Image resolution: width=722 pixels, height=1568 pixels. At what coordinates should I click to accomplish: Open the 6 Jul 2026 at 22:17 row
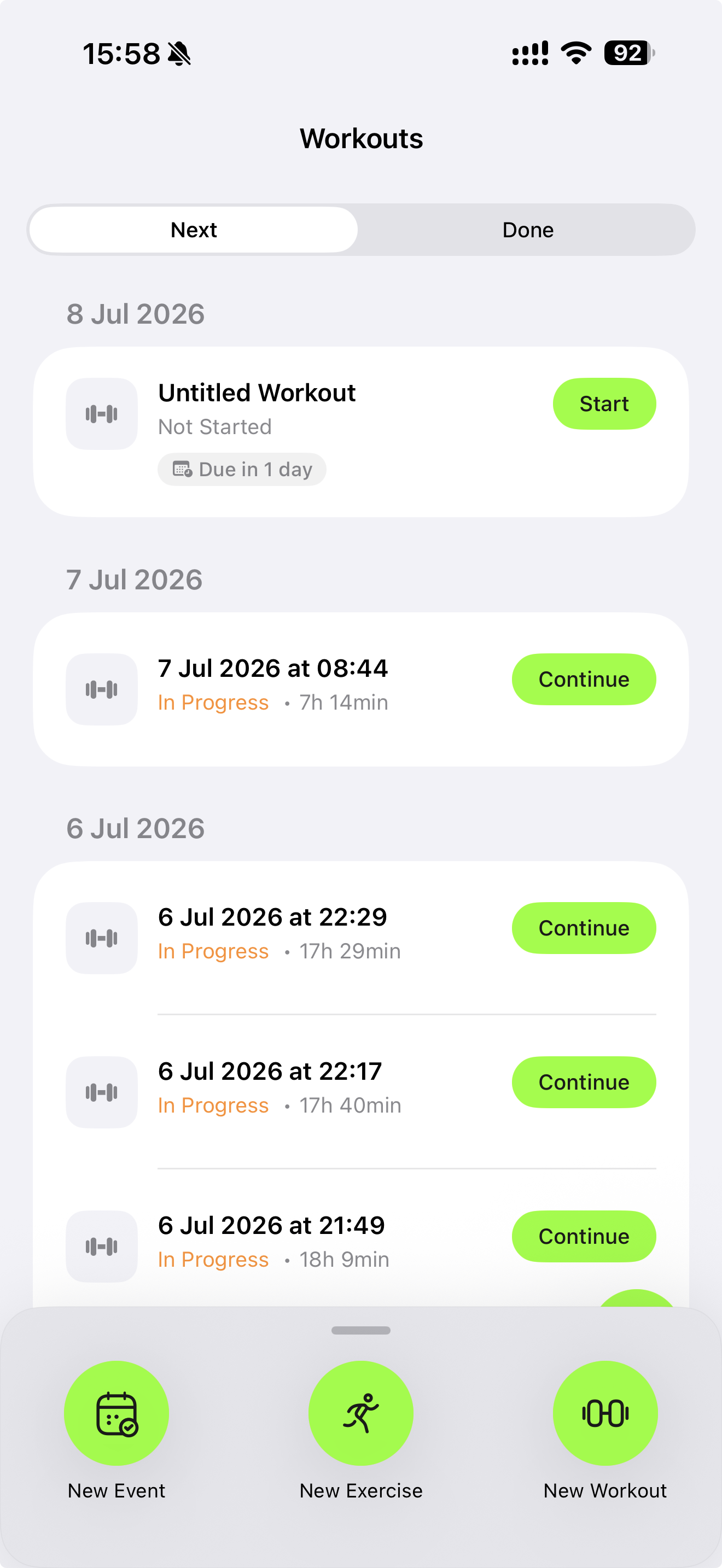pos(361,1091)
